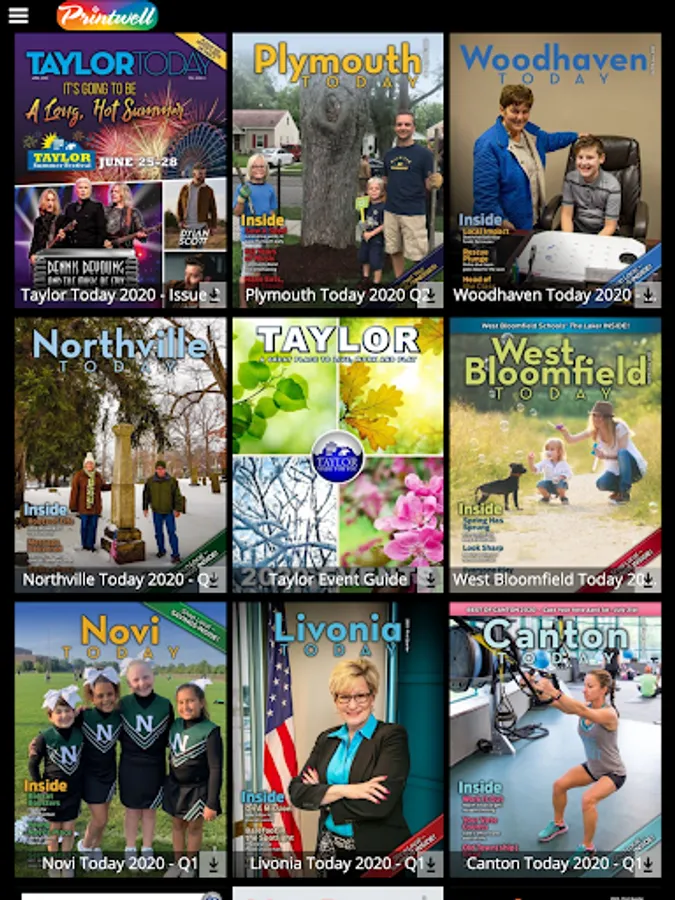Image resolution: width=675 pixels, height=900 pixels.
Task: Open the Taylor Event Guide
Action: [x=338, y=455]
